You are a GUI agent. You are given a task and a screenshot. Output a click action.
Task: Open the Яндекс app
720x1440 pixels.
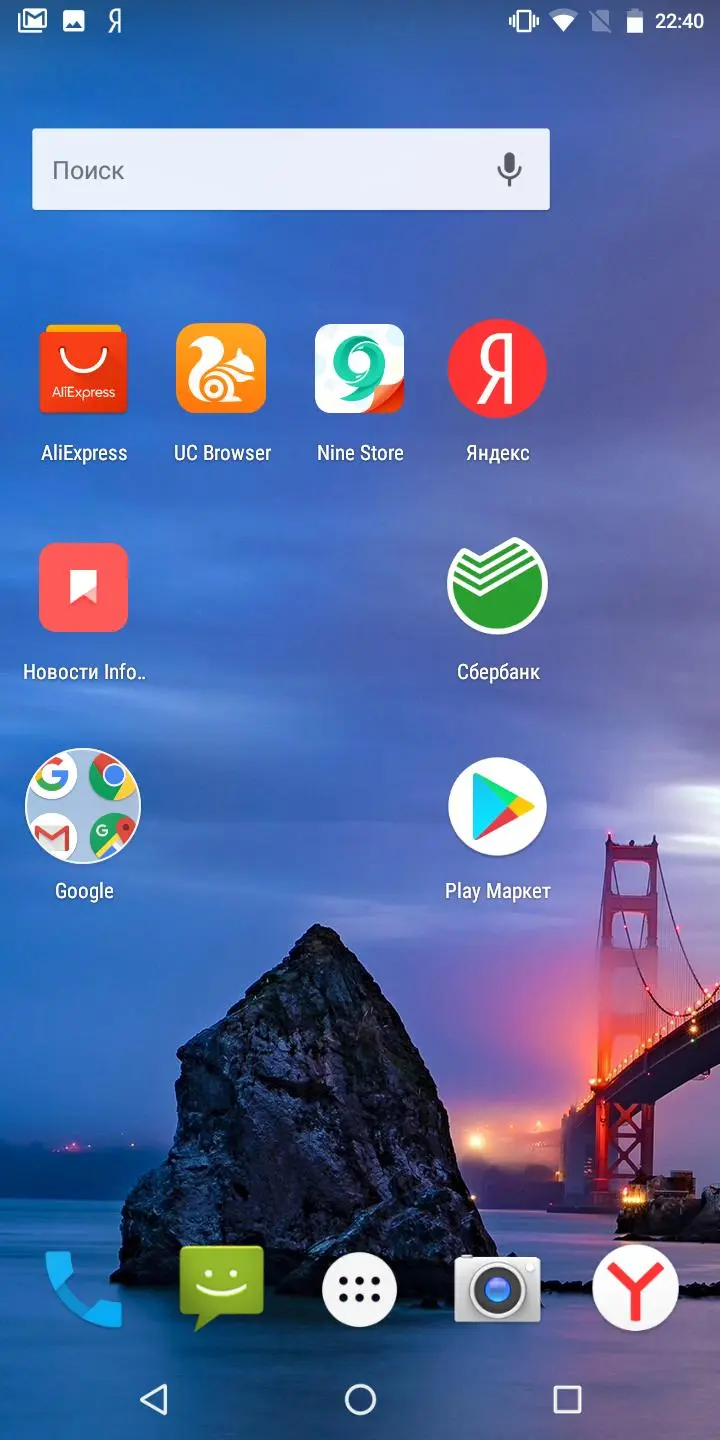(x=497, y=369)
